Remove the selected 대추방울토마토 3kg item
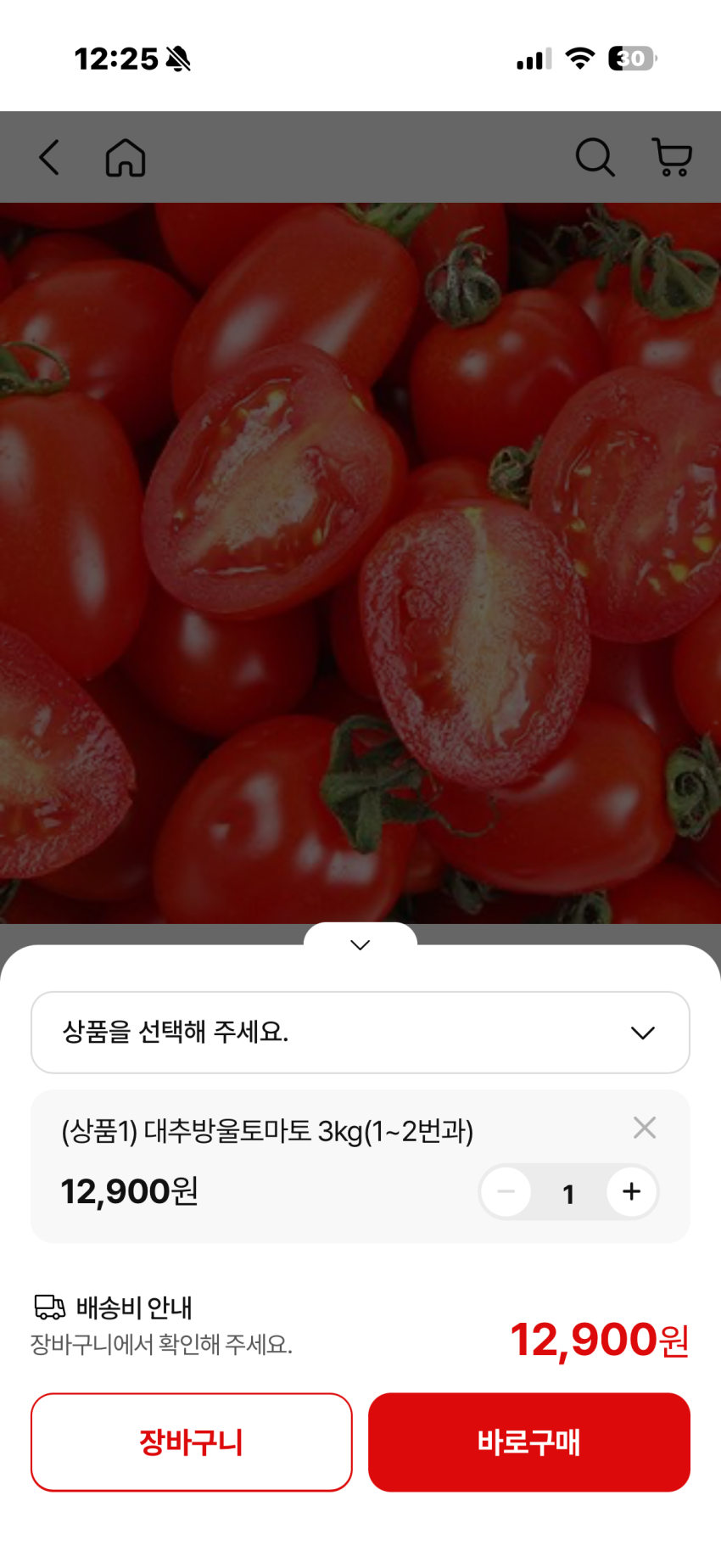 645,1128
